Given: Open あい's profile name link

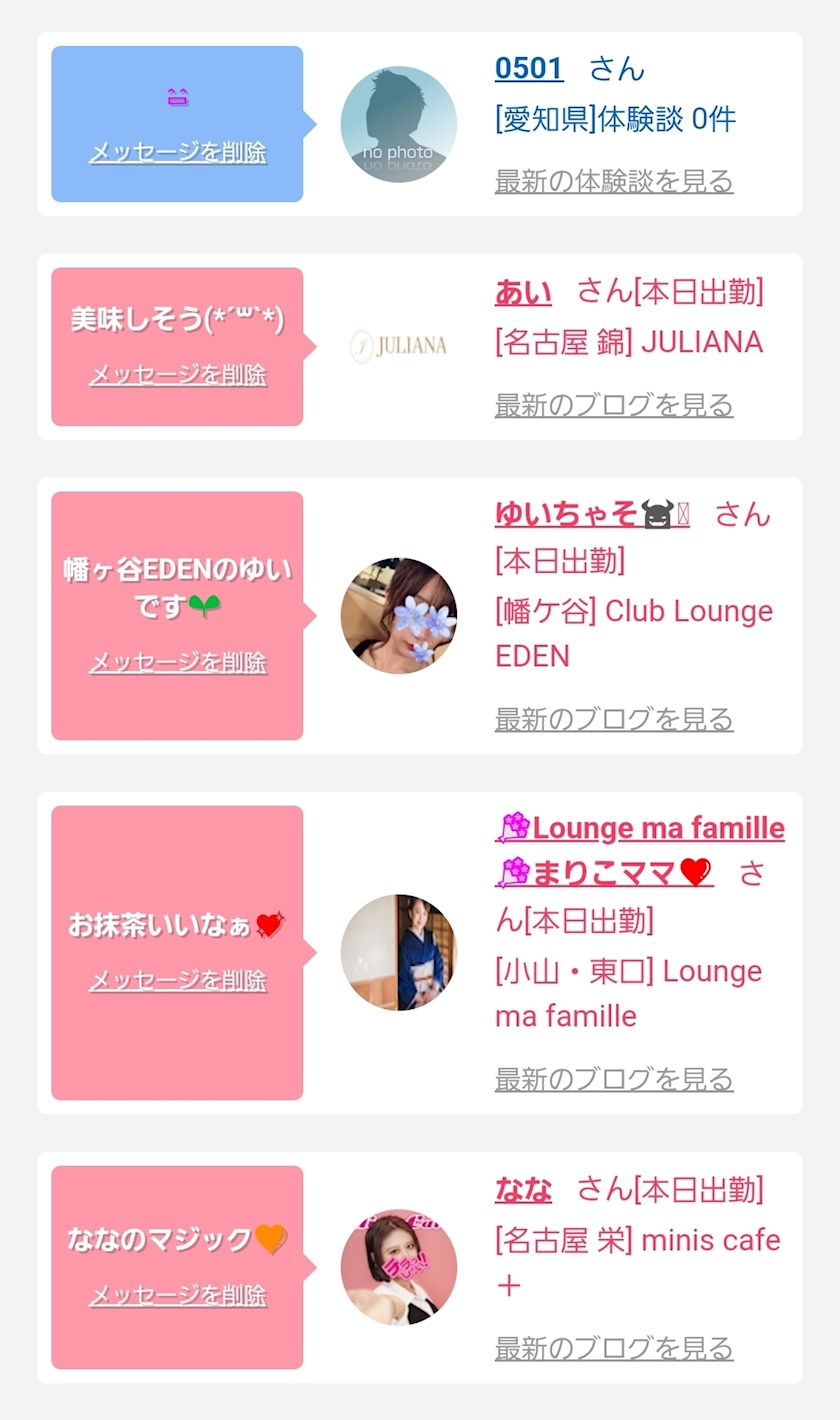Looking at the screenshot, I should [523, 293].
